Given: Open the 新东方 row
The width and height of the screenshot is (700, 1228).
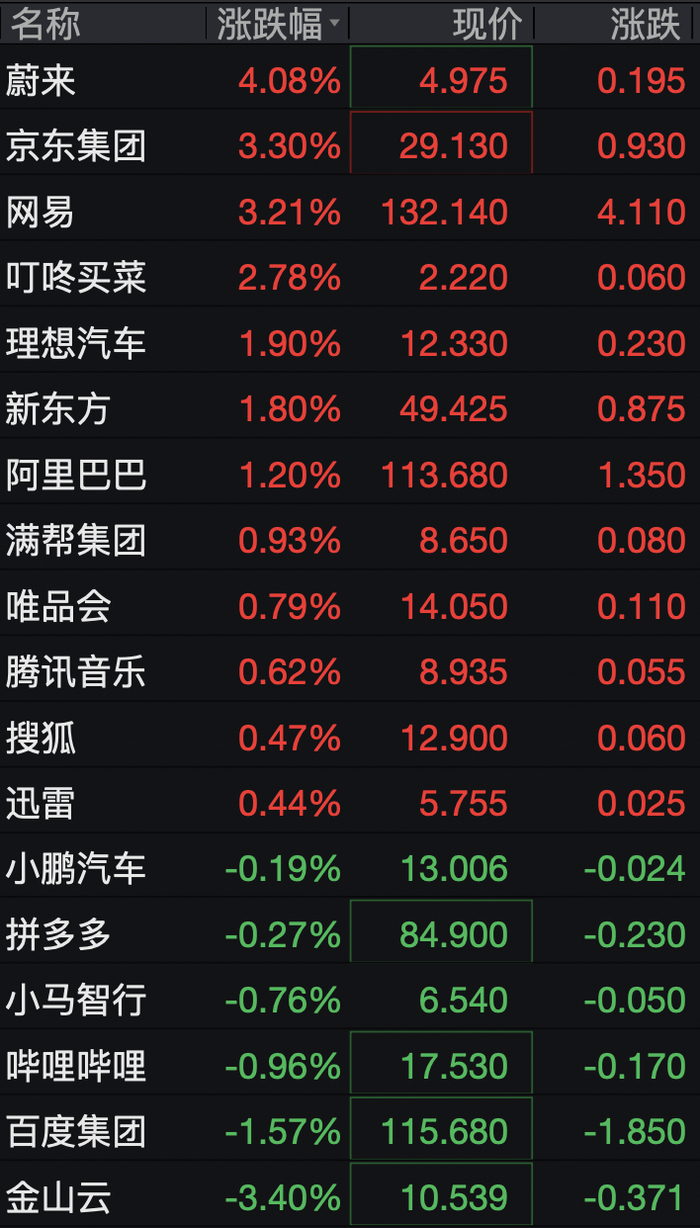Looking at the screenshot, I should 350,408.
